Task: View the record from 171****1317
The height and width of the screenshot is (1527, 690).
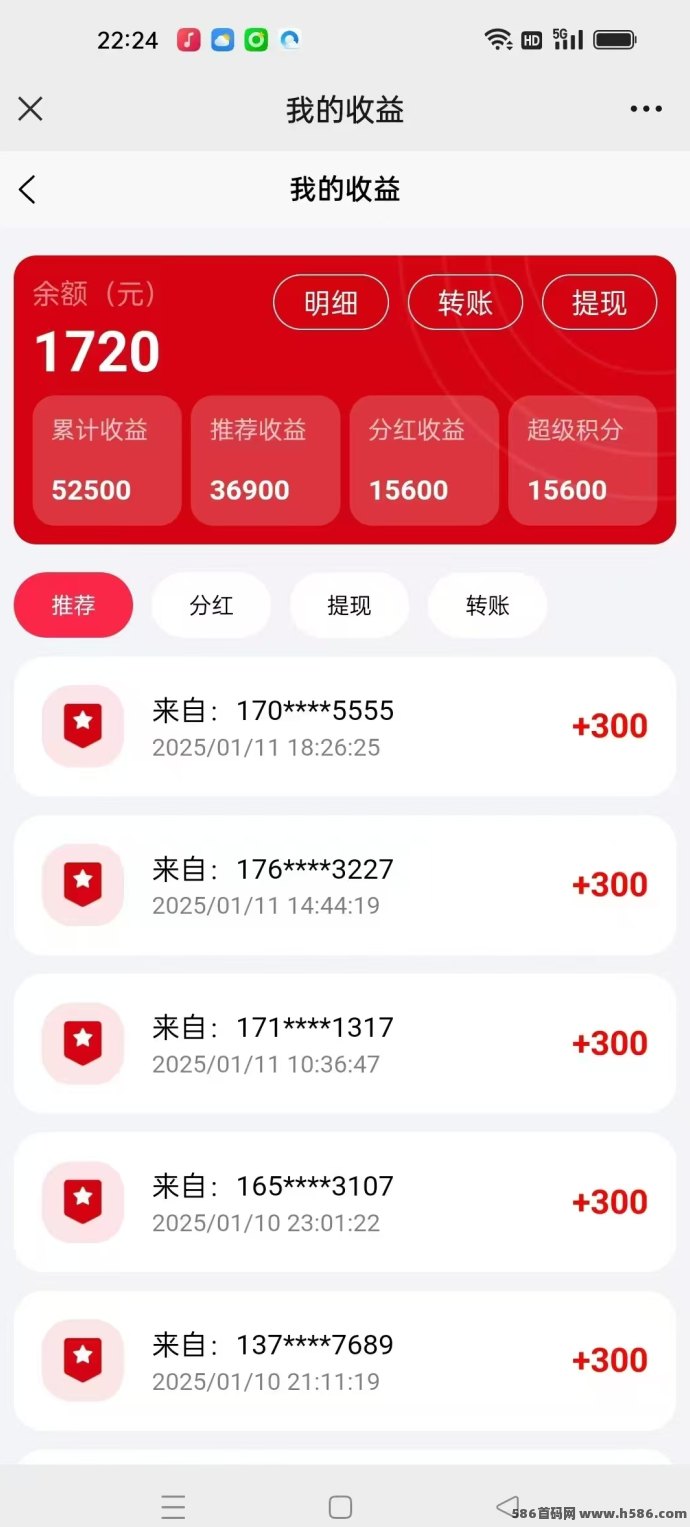Action: [x=345, y=1044]
